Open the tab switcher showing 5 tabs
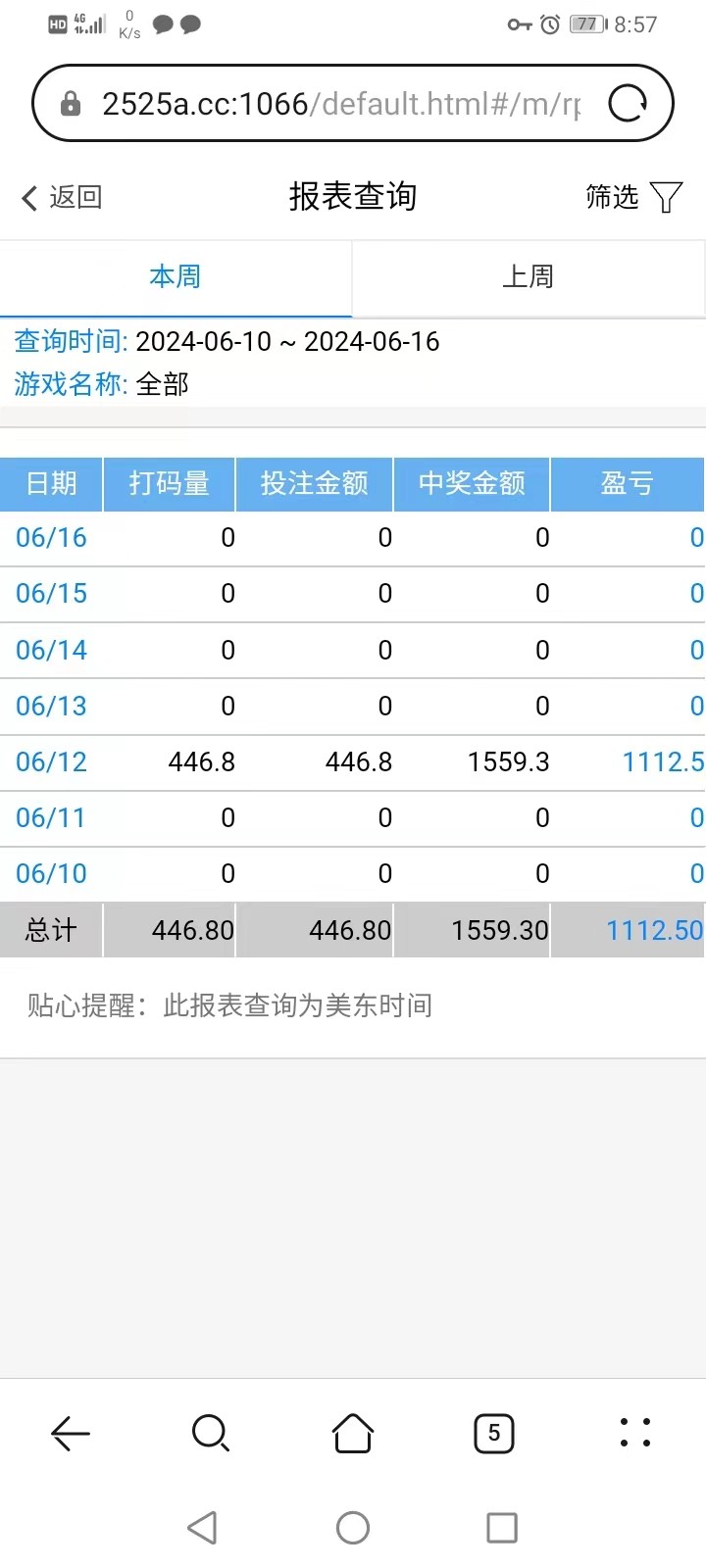Image resolution: width=706 pixels, height=1568 pixels. click(x=494, y=1433)
